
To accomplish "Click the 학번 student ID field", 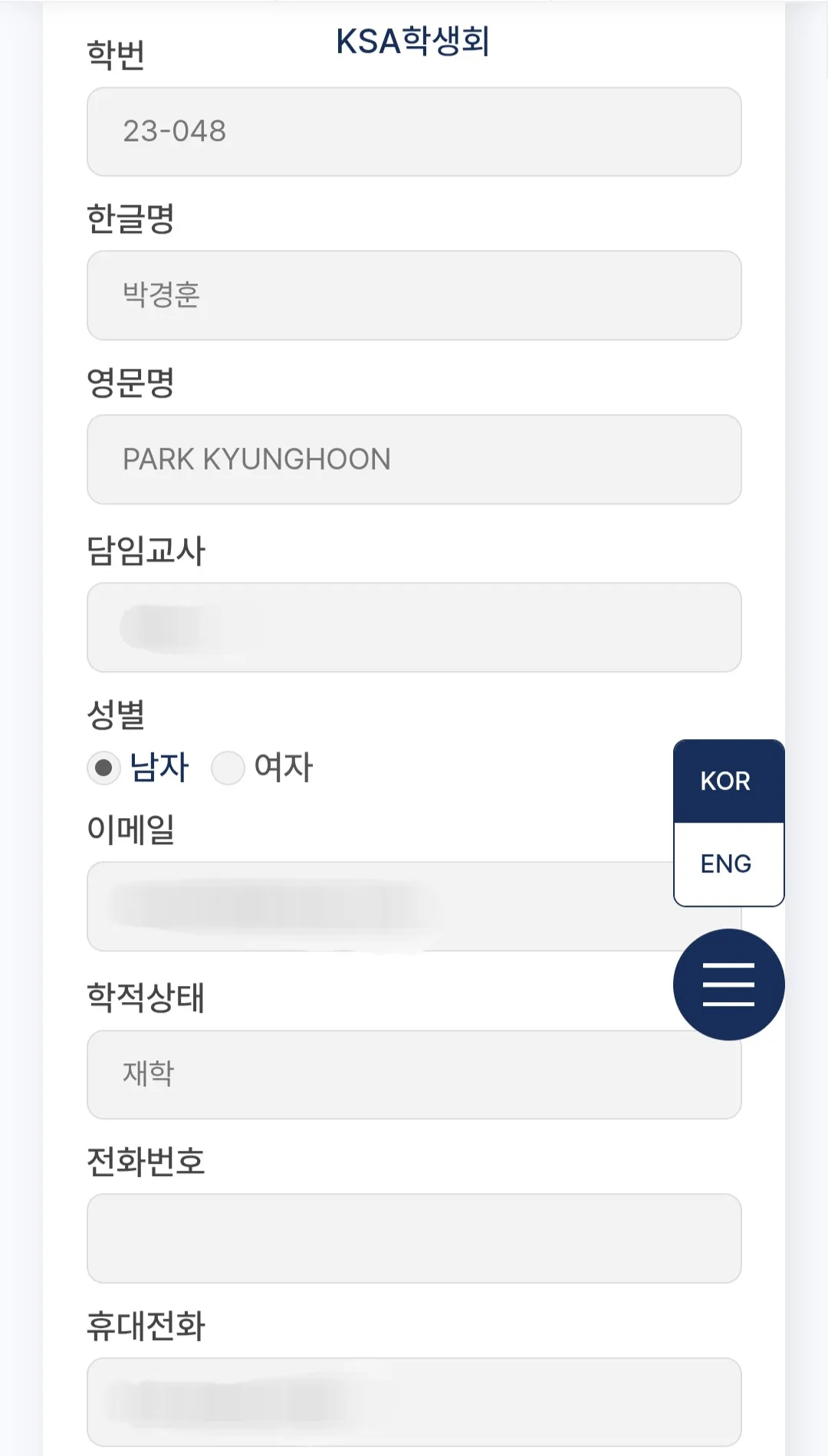I will pos(414,131).
